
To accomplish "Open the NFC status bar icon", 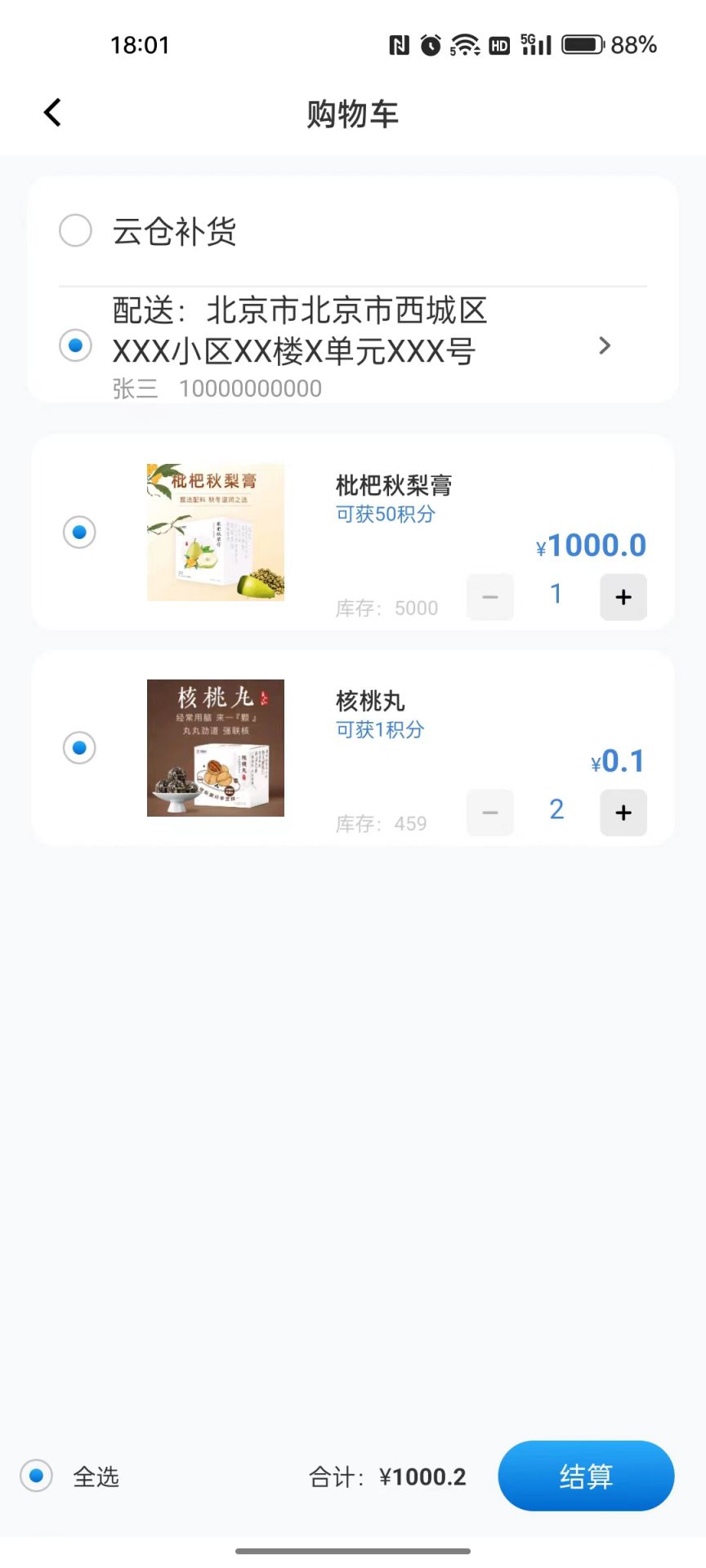I will (x=400, y=46).
